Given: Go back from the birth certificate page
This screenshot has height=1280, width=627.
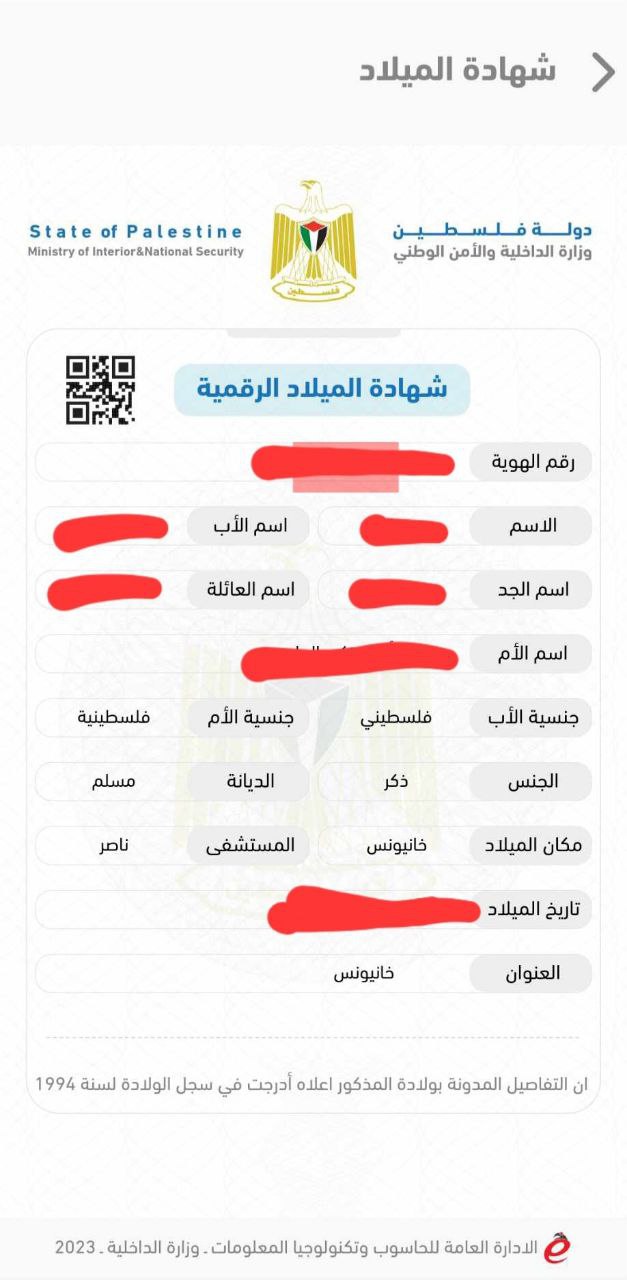Looking at the screenshot, I should point(602,72).
